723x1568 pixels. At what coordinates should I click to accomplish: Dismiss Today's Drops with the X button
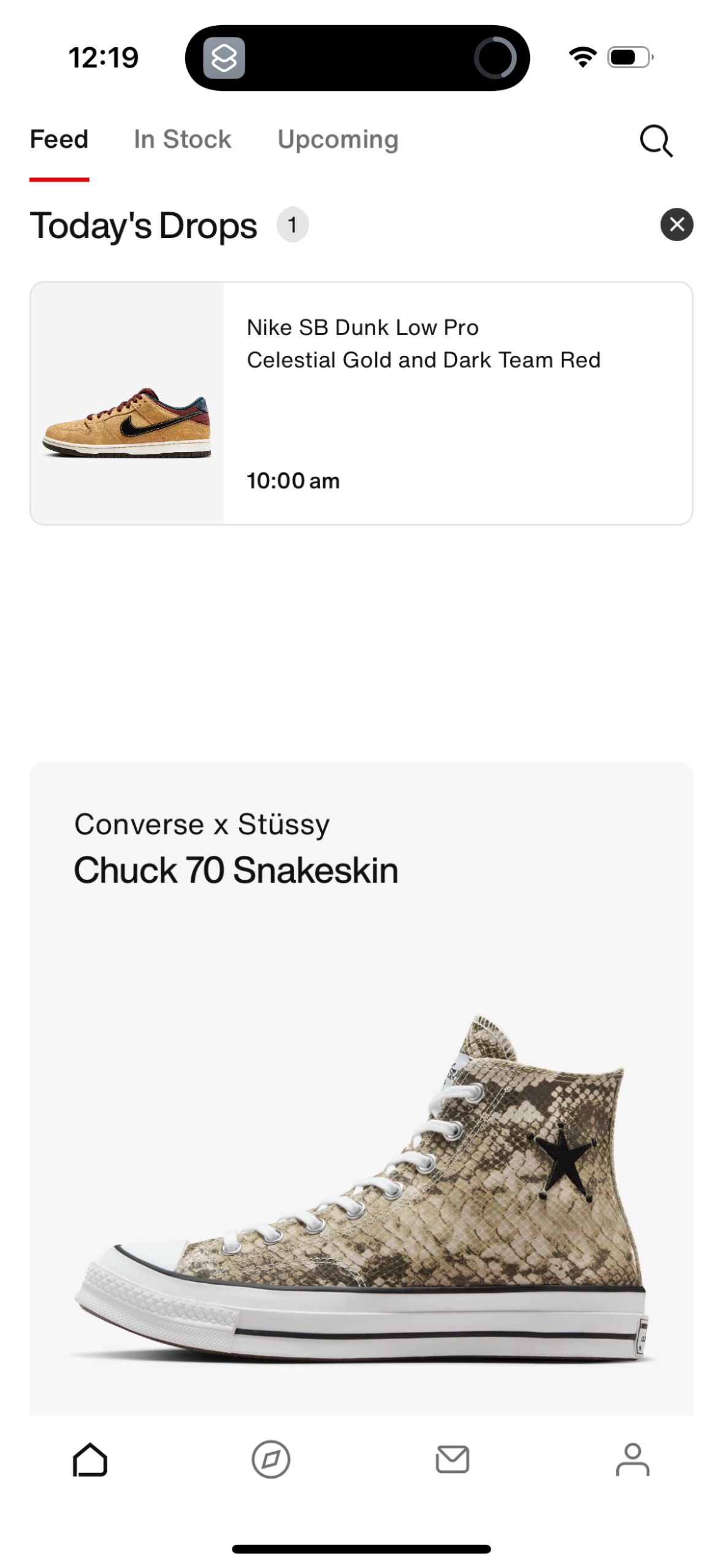pyautogui.click(x=676, y=224)
